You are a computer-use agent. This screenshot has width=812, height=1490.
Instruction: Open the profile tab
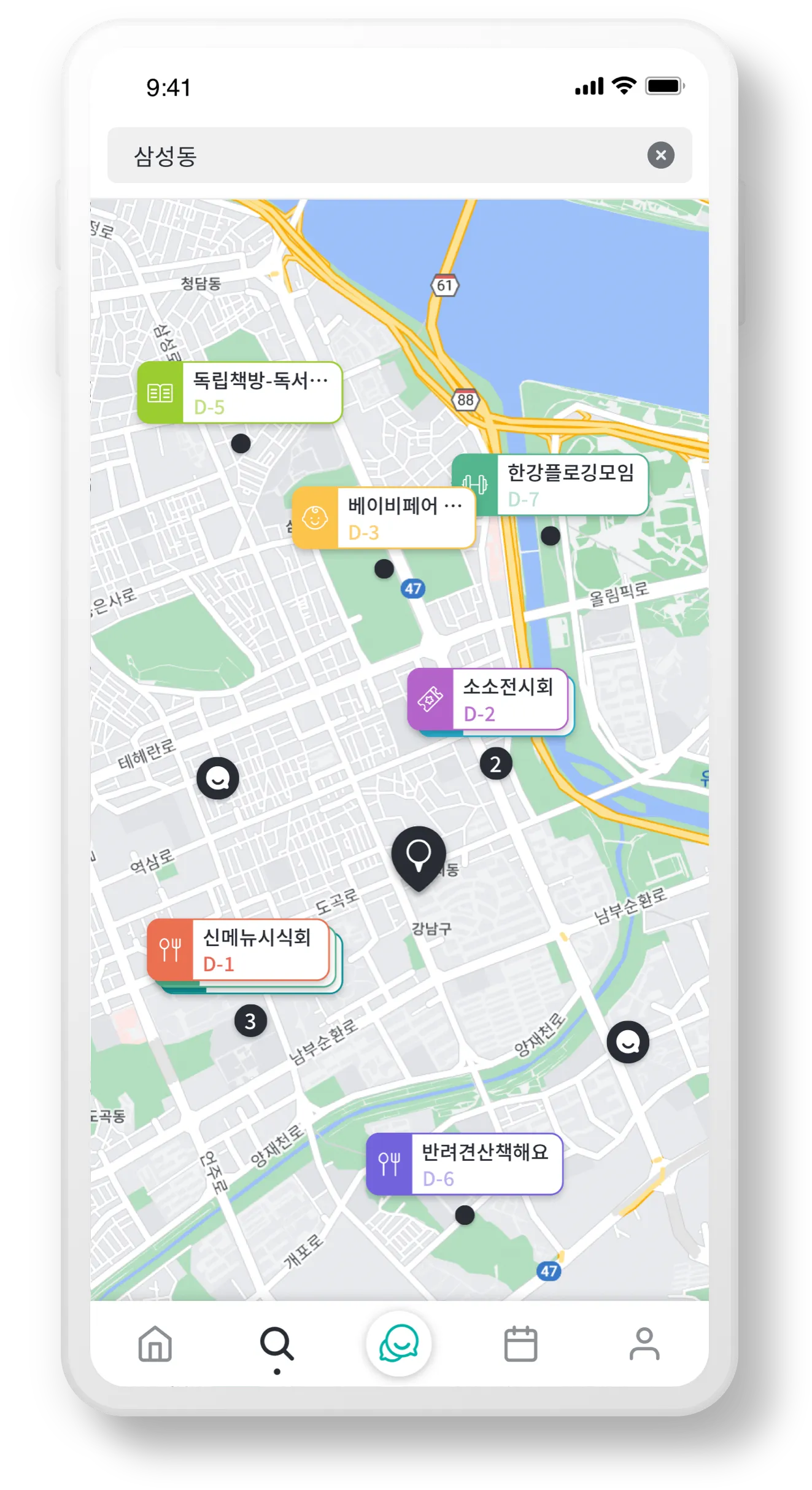pos(644,1344)
